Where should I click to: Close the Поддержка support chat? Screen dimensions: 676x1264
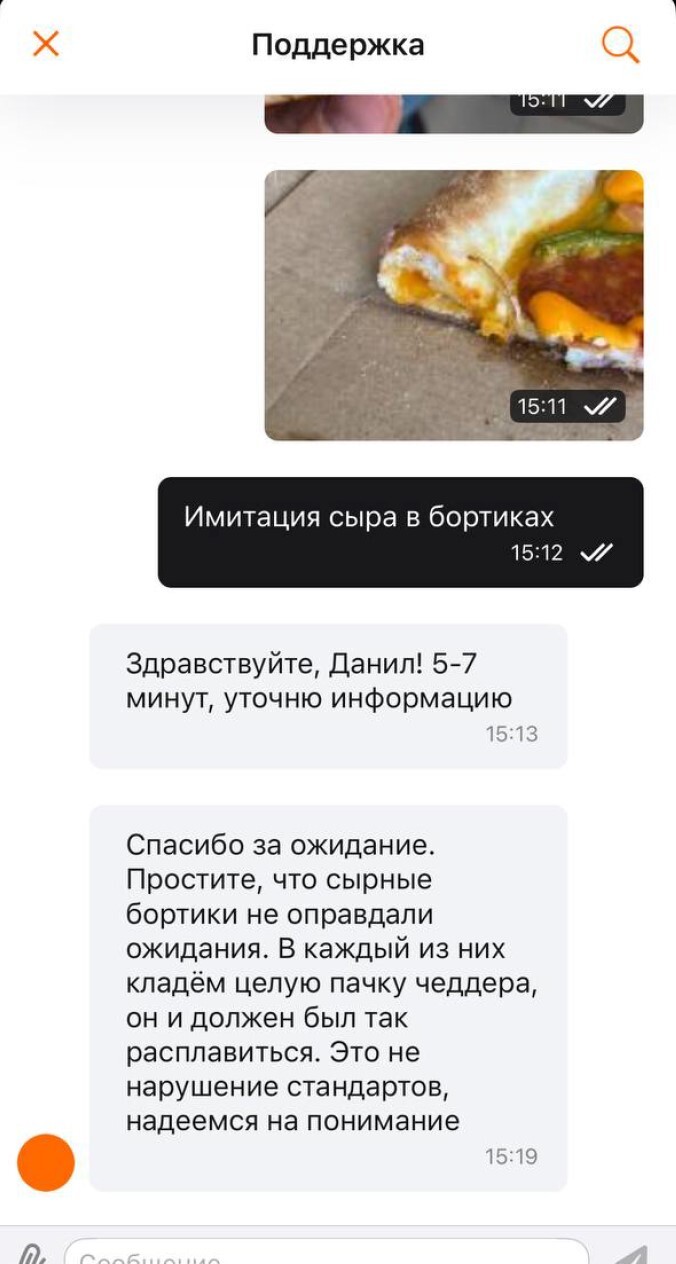click(46, 44)
